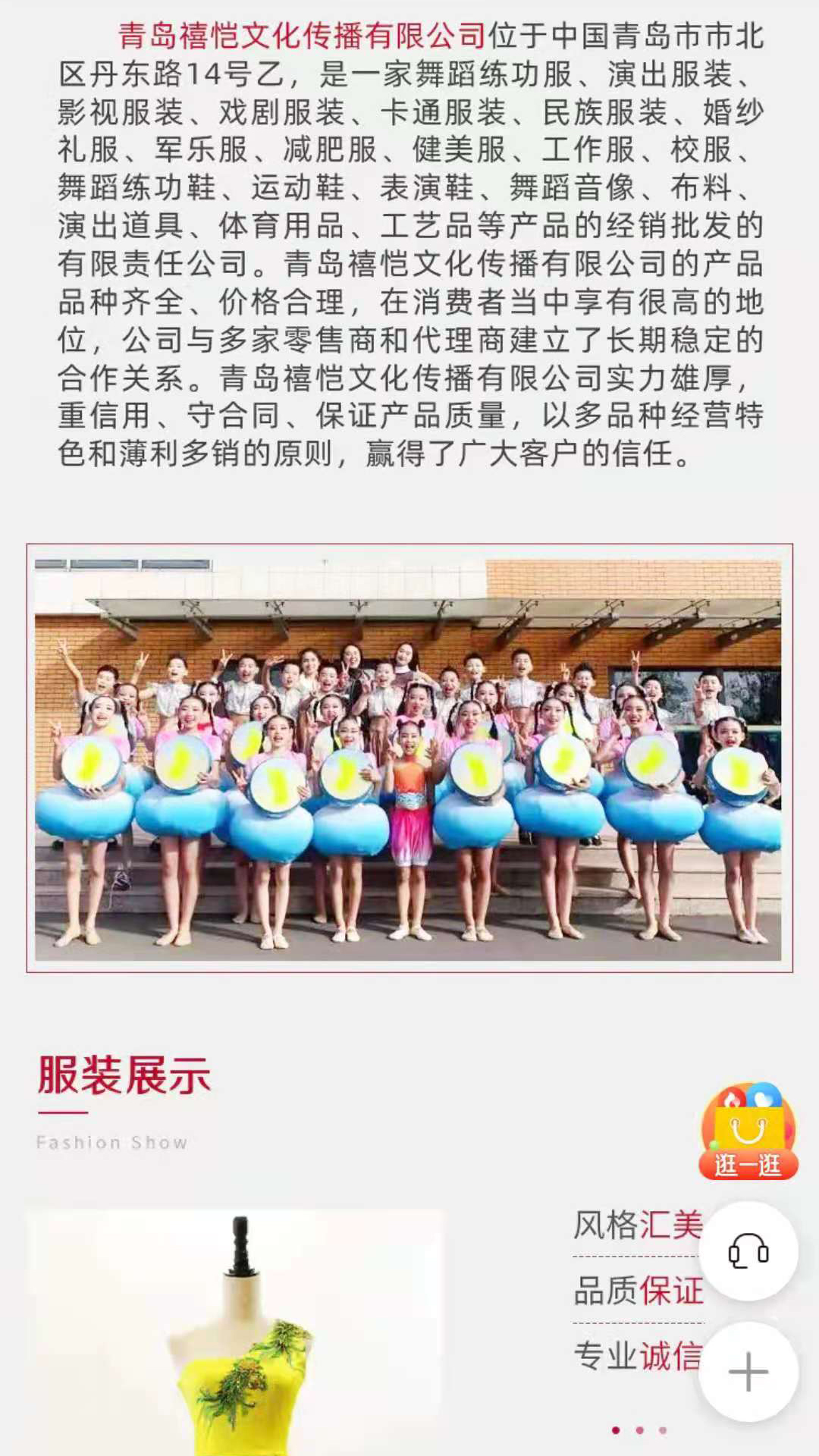Open the 青岛禧恺文化传播有限公司 company link
This screenshot has width=819, height=1456.
(302, 36)
